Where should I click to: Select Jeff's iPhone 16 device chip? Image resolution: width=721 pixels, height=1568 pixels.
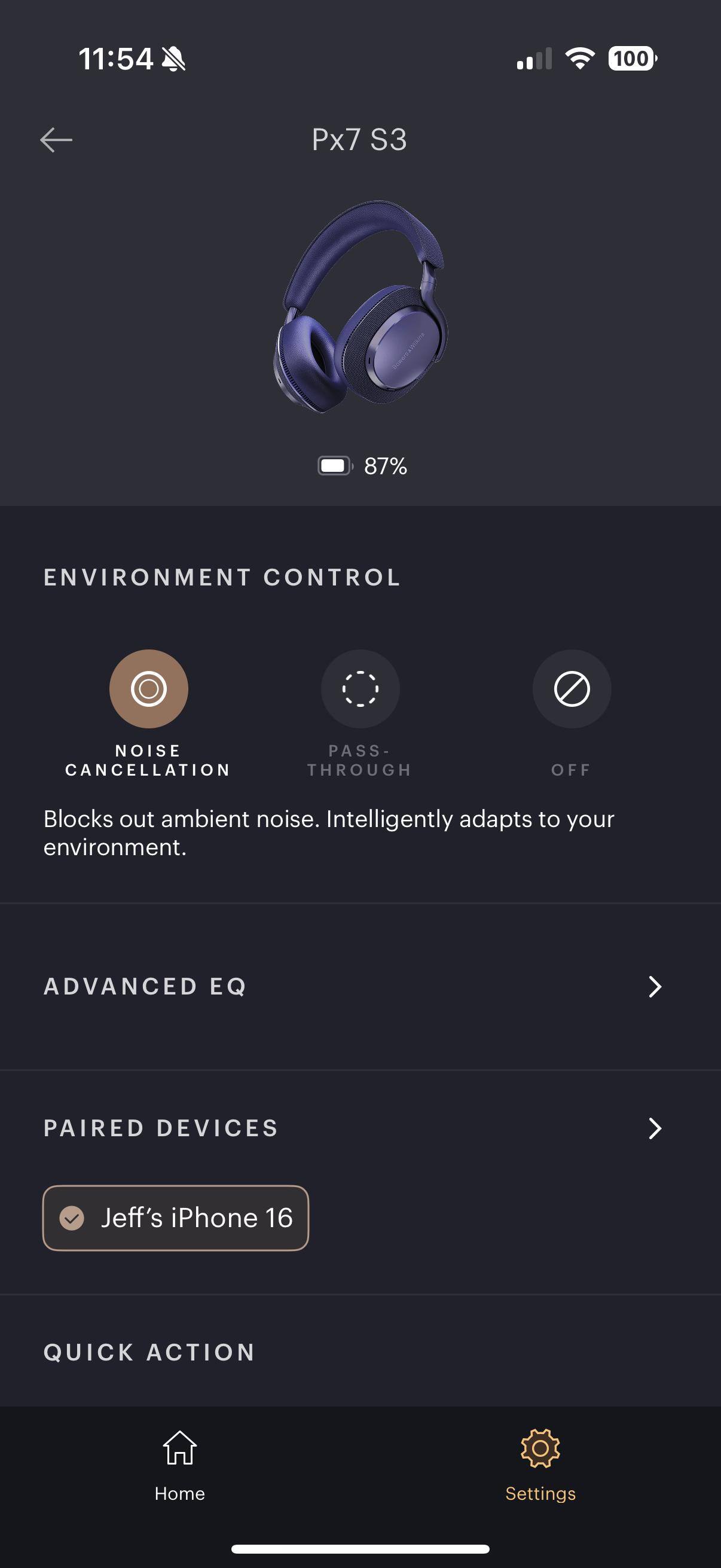[x=176, y=1218]
